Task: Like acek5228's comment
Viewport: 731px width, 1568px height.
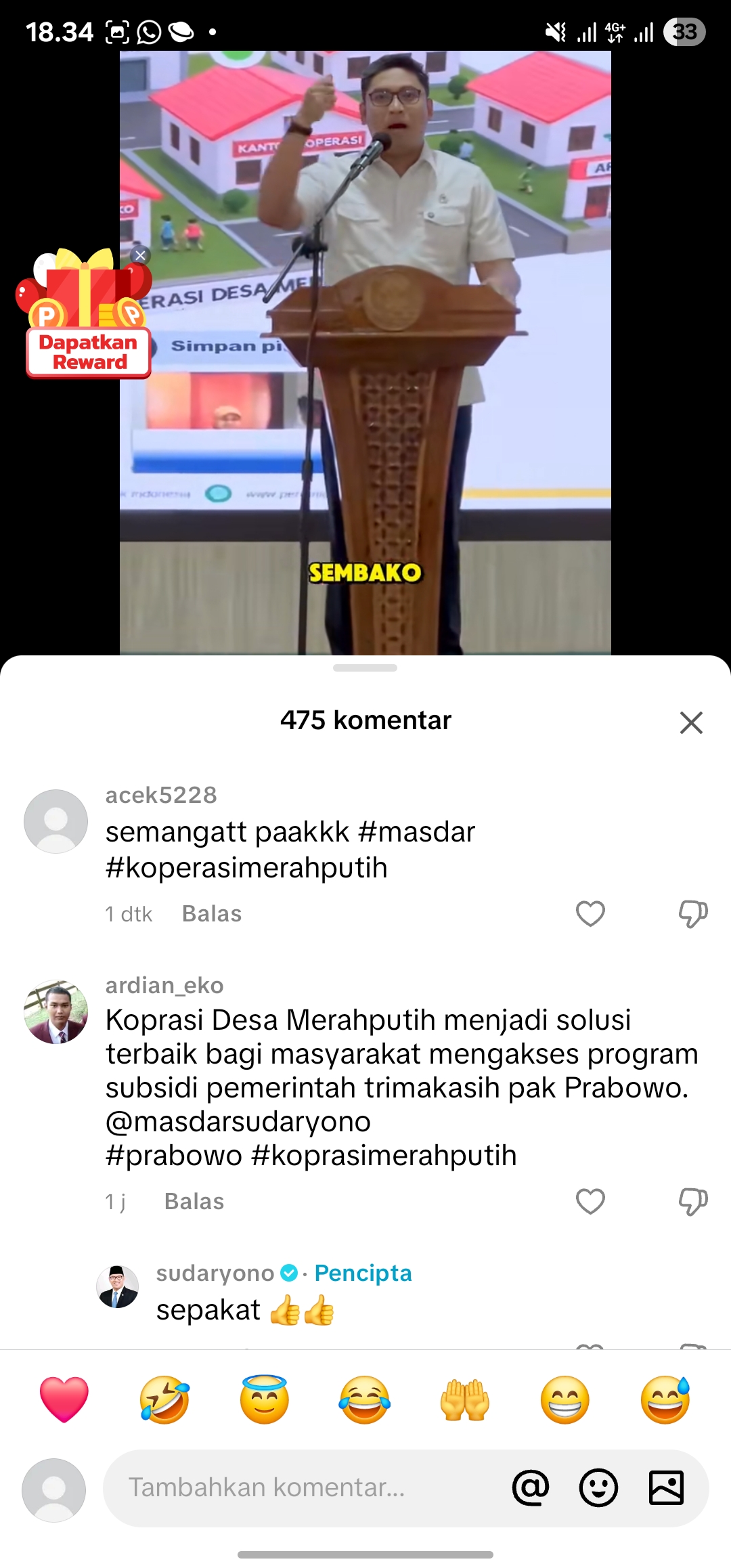Action: pos(590,914)
